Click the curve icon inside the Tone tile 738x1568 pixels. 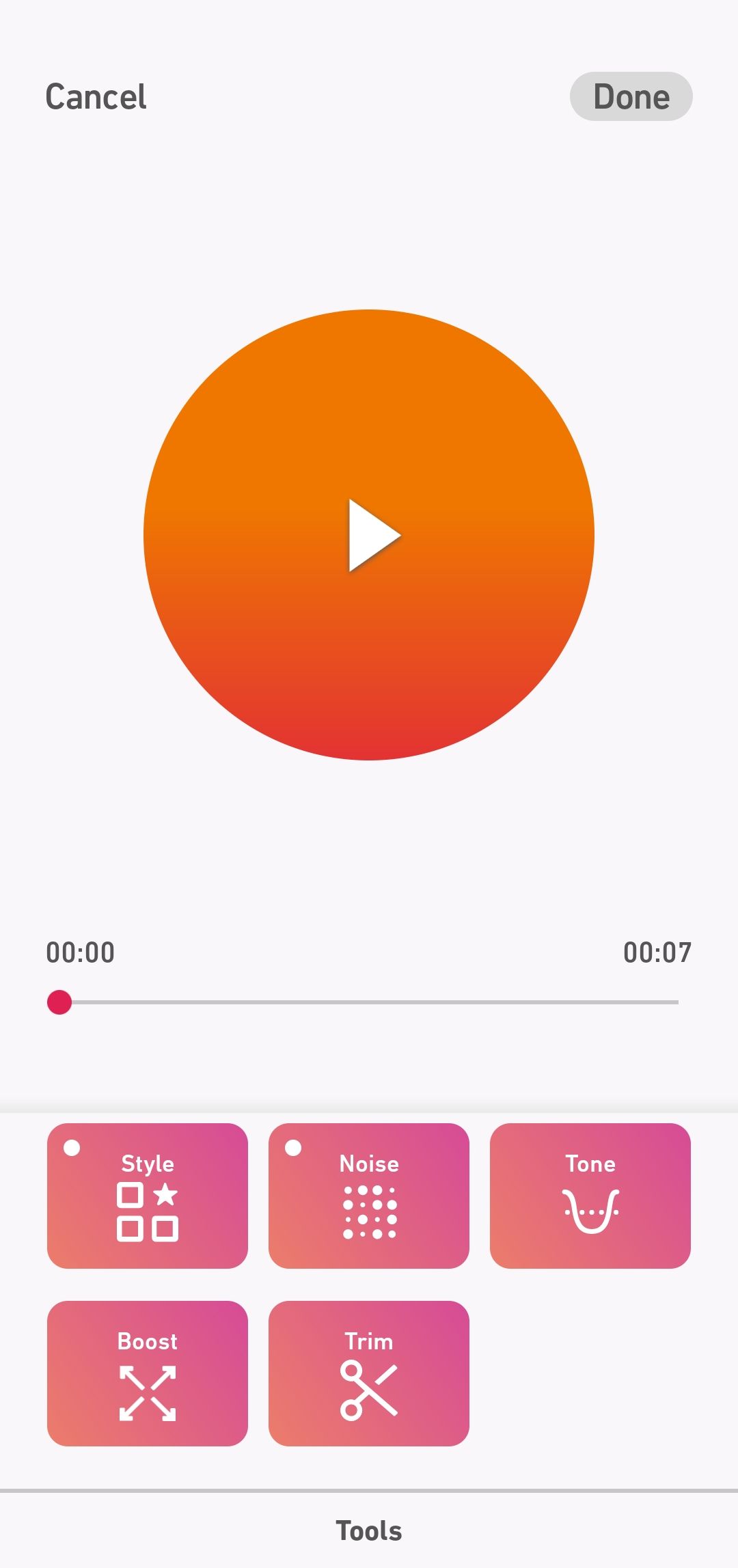point(590,1209)
